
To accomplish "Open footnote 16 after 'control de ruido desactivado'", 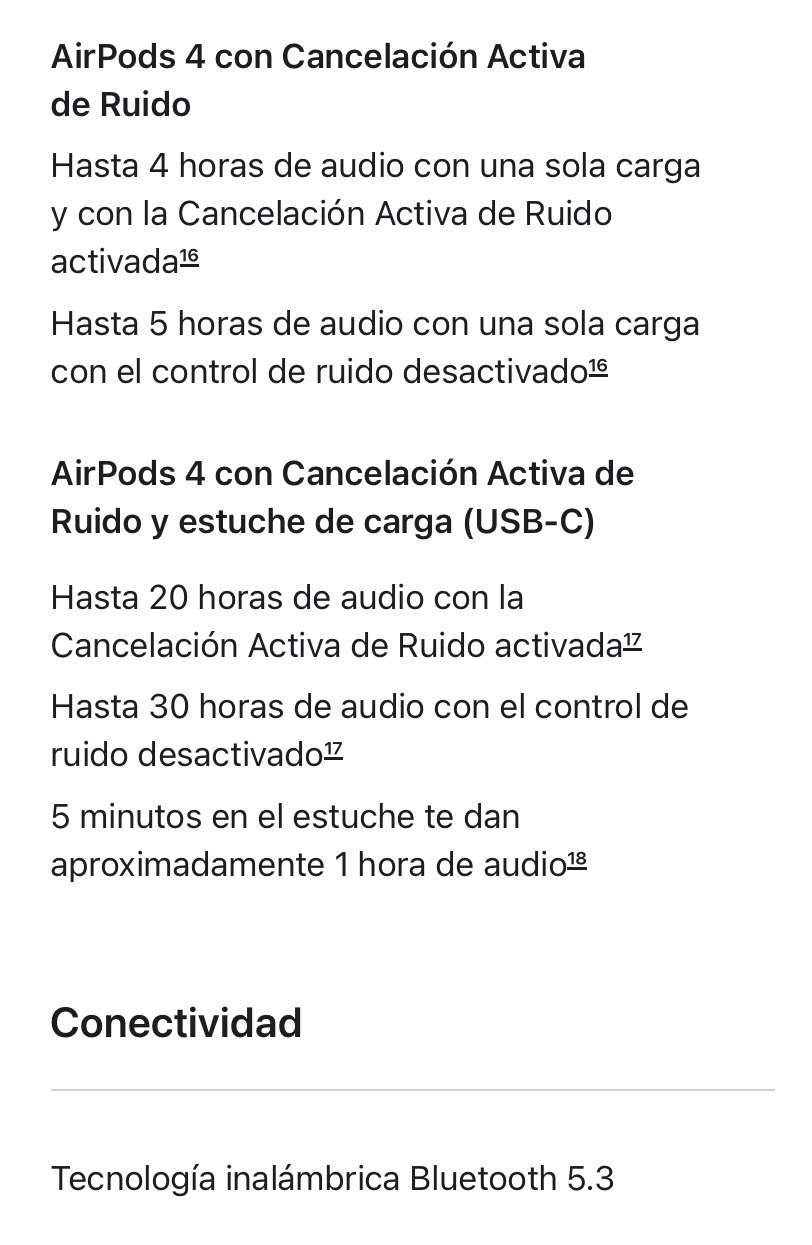I will (598, 368).
